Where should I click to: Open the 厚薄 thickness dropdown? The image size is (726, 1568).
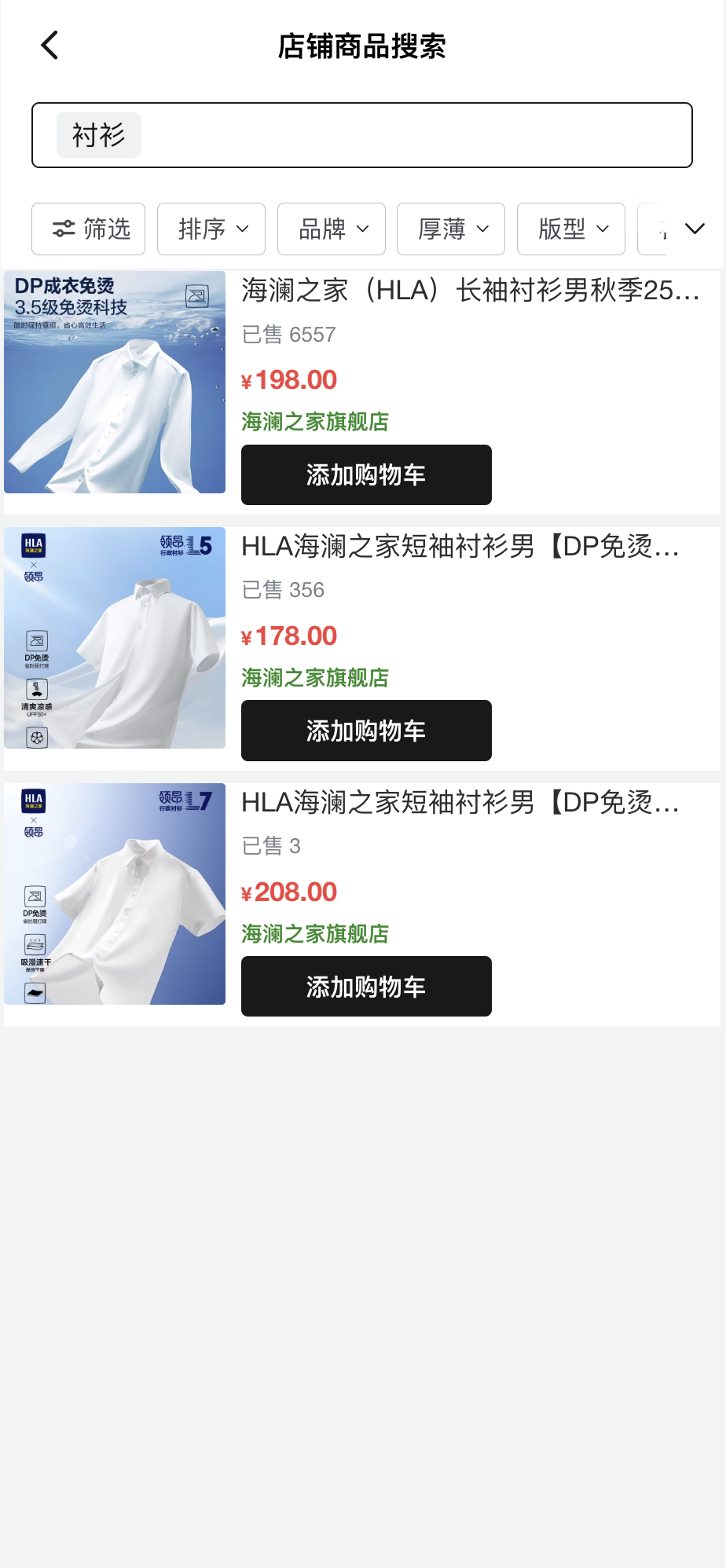[x=451, y=229]
